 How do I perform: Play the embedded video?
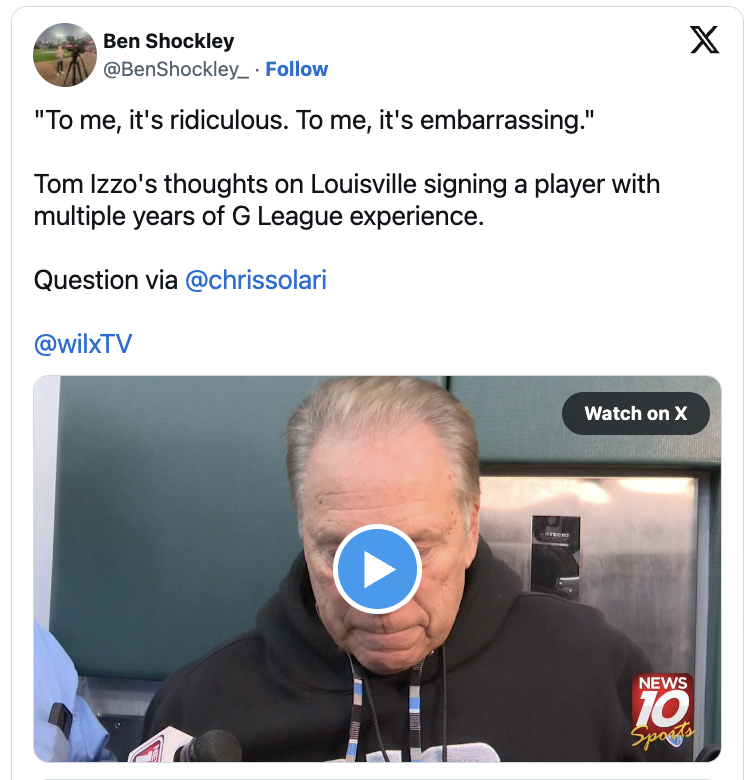click(377, 569)
